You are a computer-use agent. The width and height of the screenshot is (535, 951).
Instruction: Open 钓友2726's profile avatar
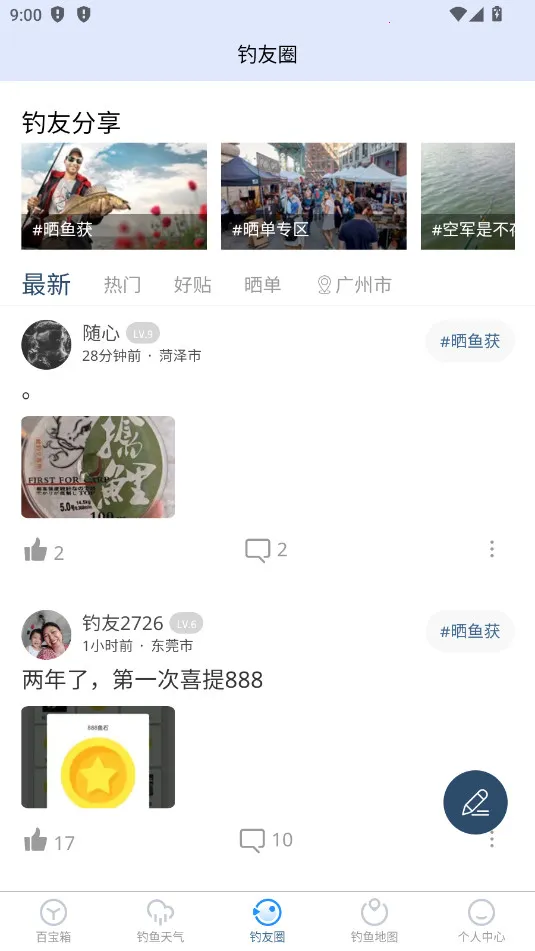coord(46,634)
